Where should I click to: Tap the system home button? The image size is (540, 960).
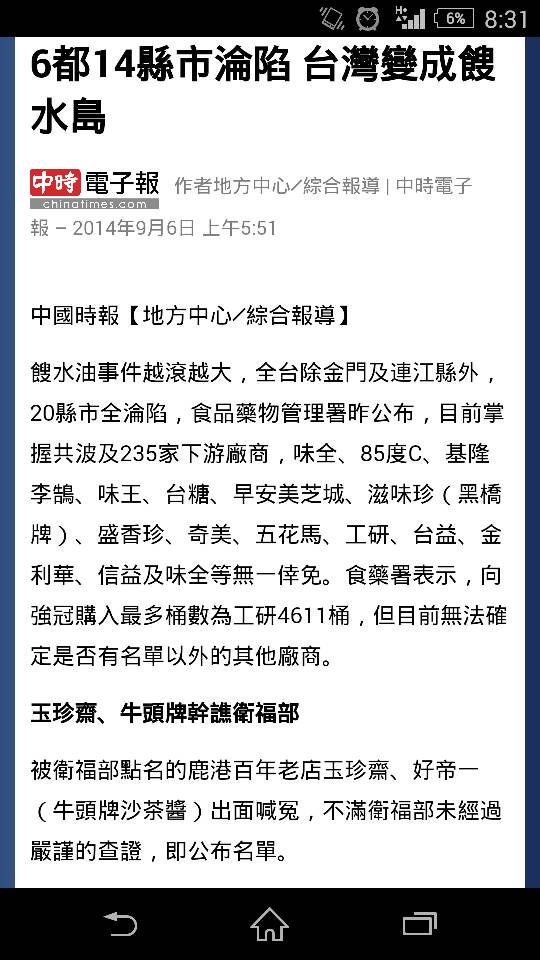tap(269, 924)
